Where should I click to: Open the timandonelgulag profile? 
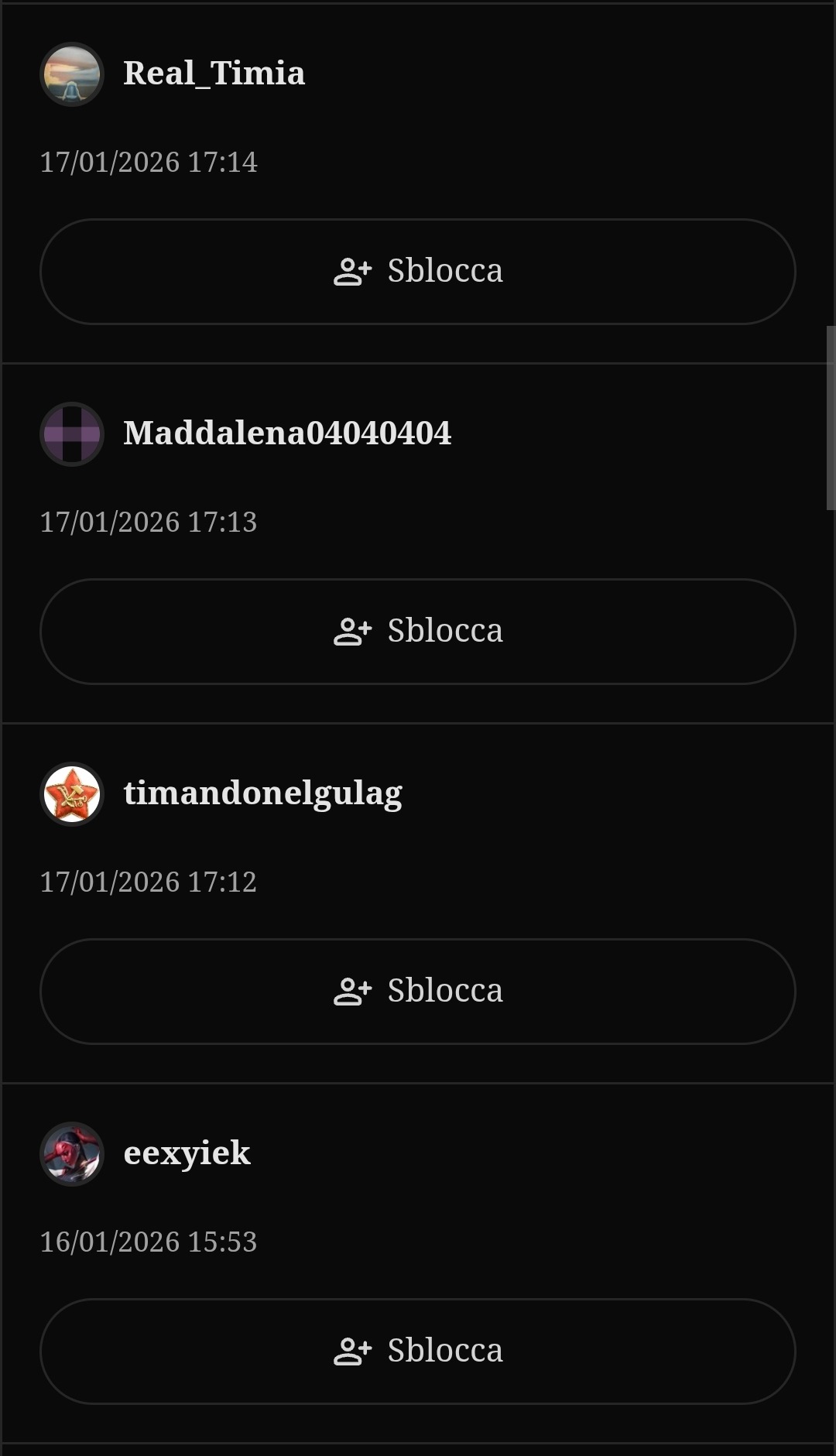click(x=263, y=793)
